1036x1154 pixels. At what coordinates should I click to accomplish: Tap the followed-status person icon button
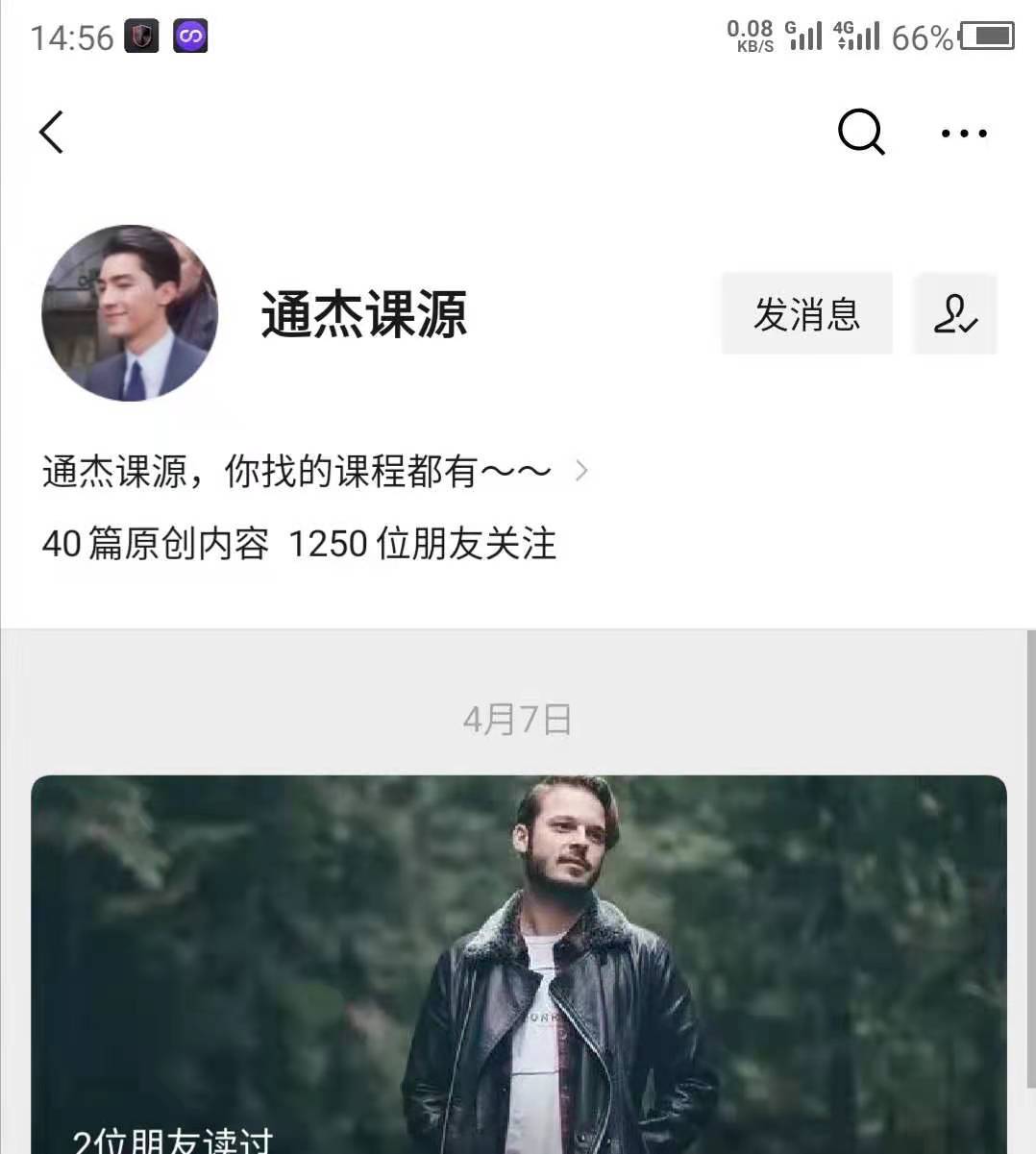[x=955, y=314]
